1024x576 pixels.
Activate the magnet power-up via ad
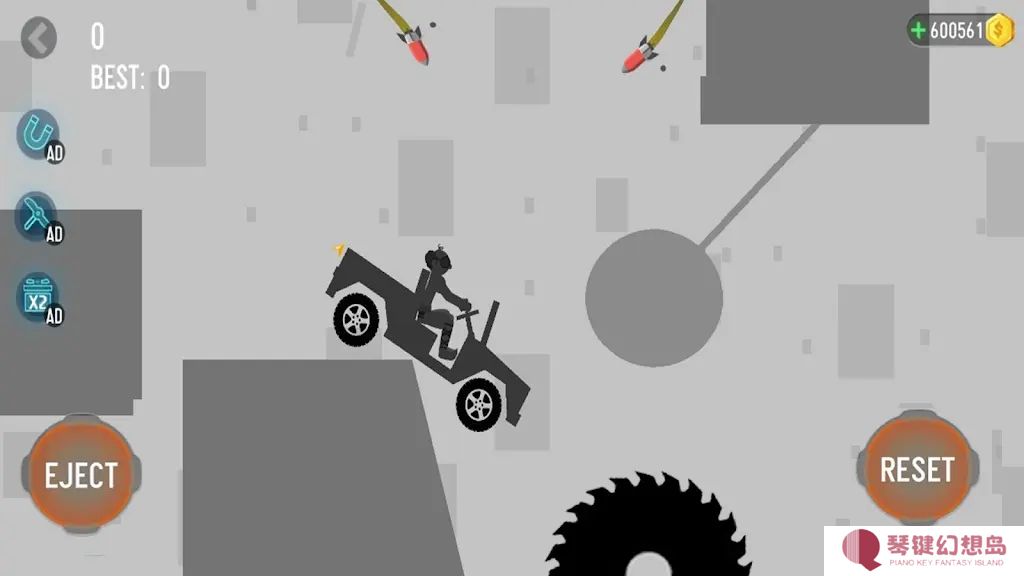(x=38, y=135)
